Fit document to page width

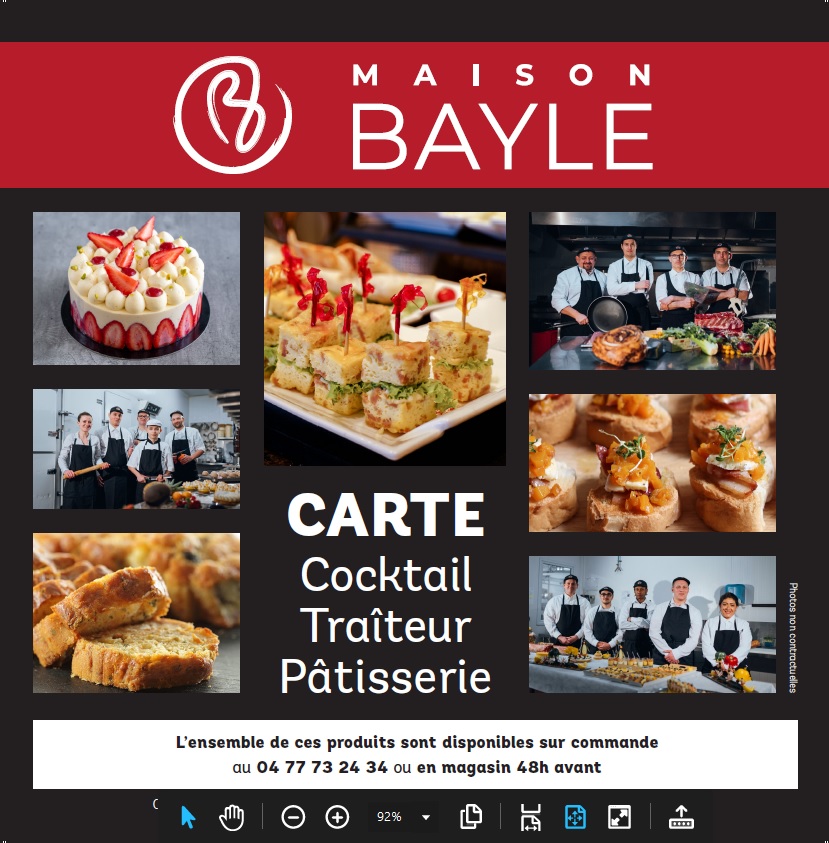click(530, 817)
